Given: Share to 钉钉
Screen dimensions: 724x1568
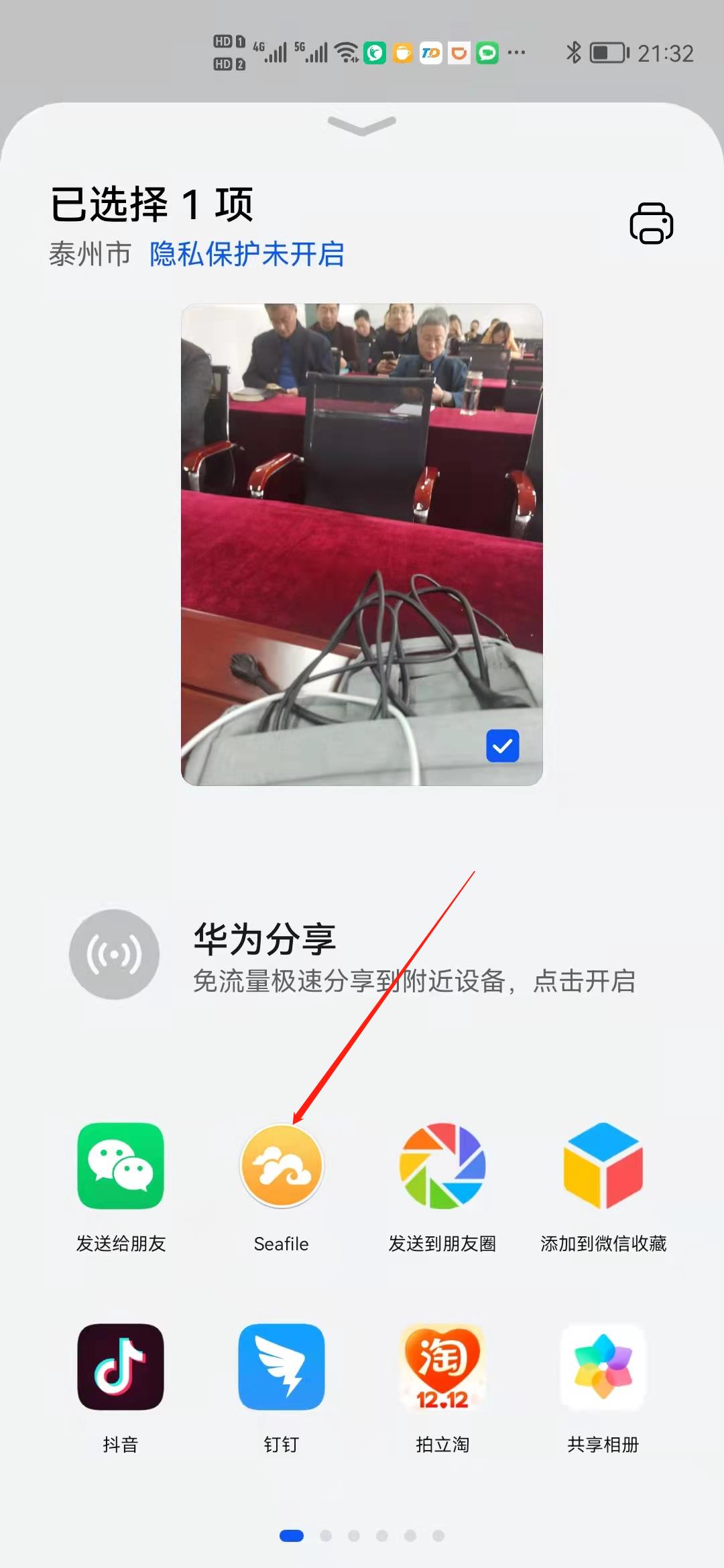Looking at the screenshot, I should click(x=282, y=1367).
